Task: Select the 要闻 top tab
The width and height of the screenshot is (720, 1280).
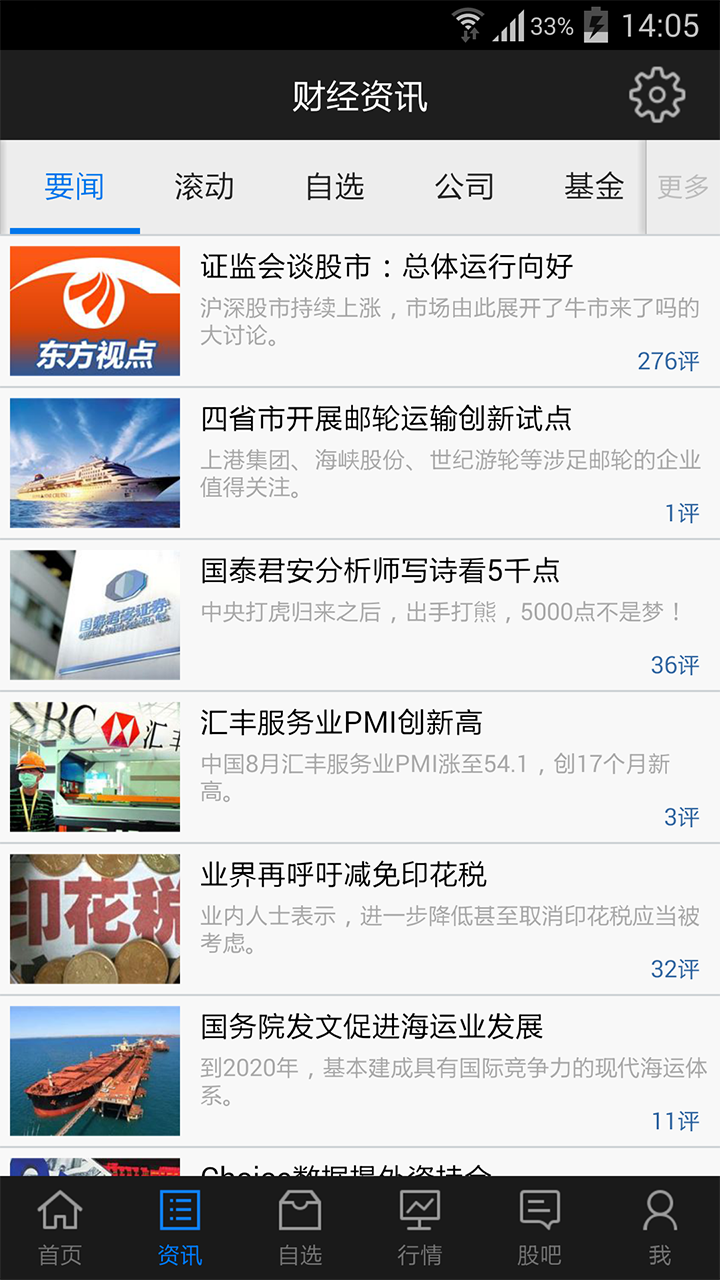Action: pos(74,187)
